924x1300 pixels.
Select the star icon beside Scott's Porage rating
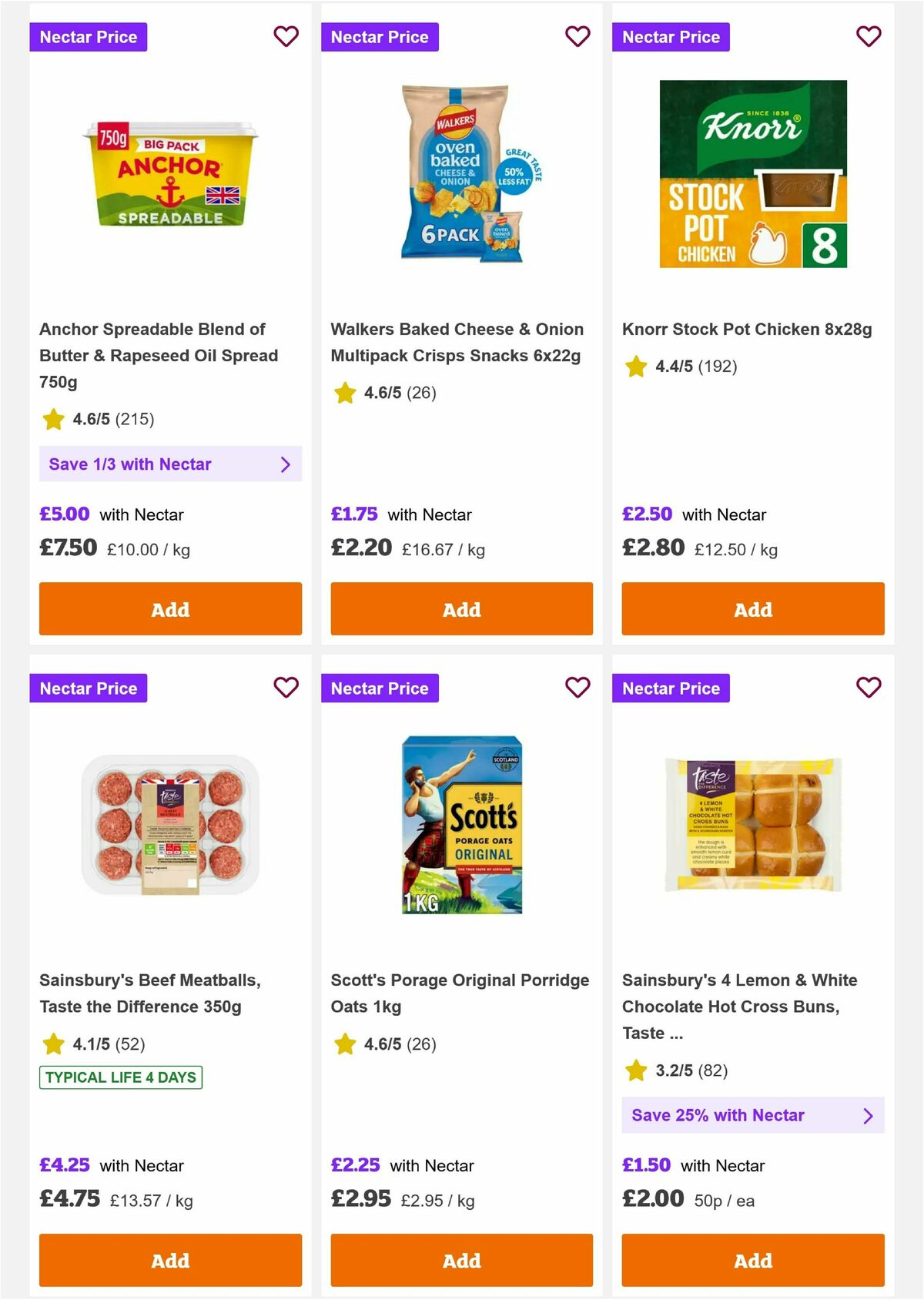point(344,1044)
